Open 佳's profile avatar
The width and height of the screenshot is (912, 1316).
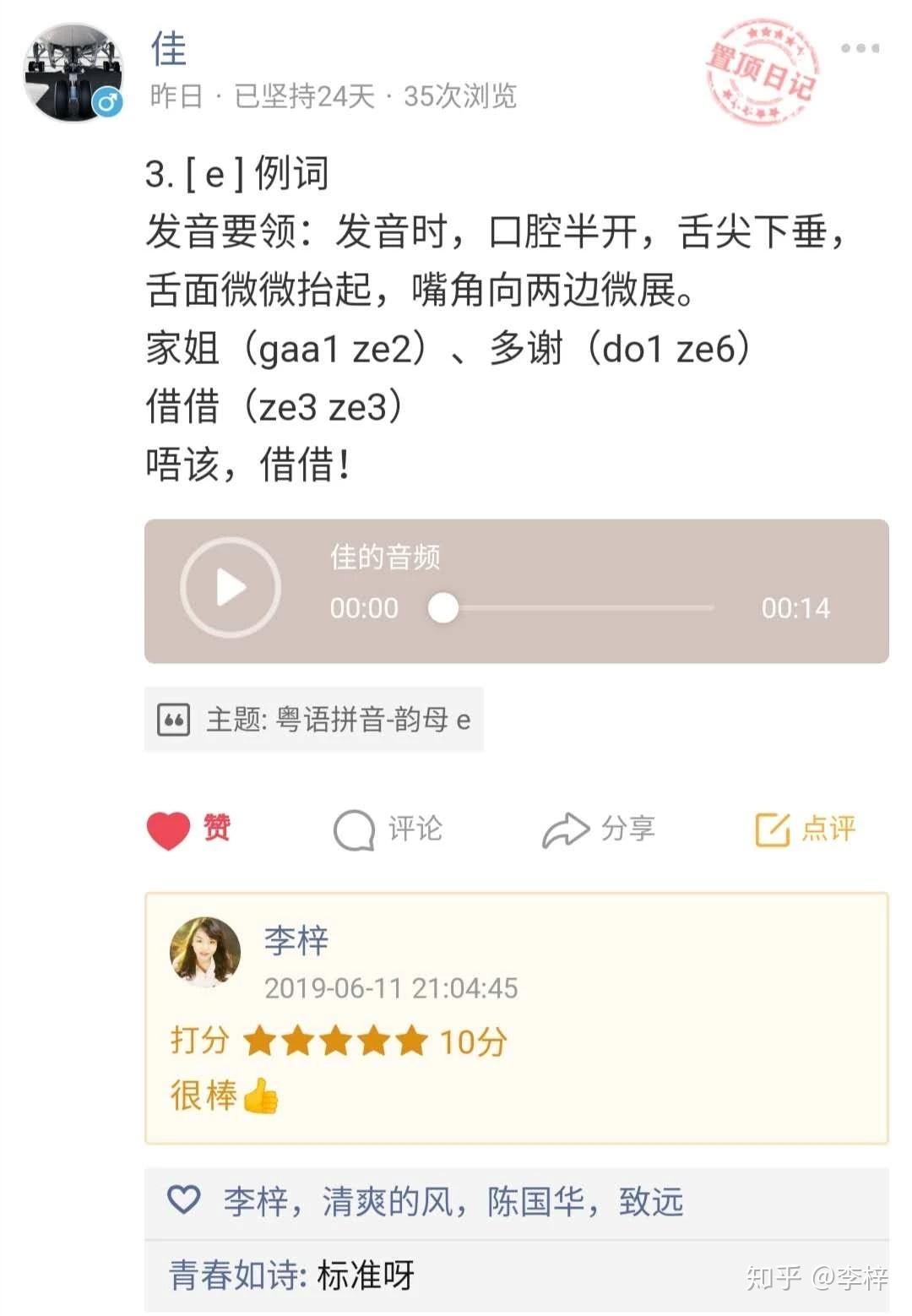click(x=73, y=73)
